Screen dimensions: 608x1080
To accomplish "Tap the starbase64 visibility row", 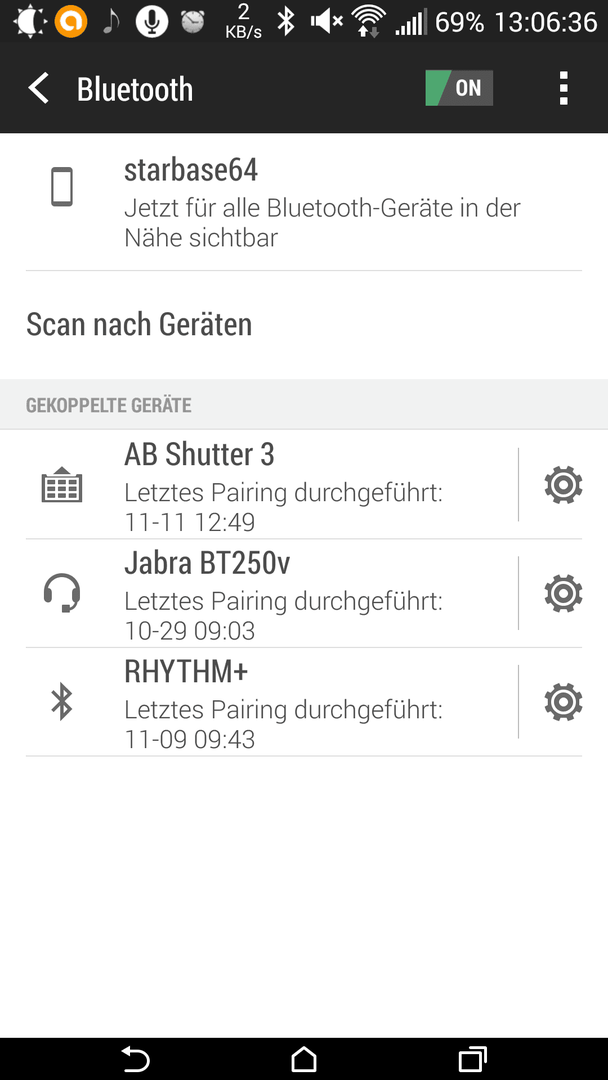I will (304, 202).
